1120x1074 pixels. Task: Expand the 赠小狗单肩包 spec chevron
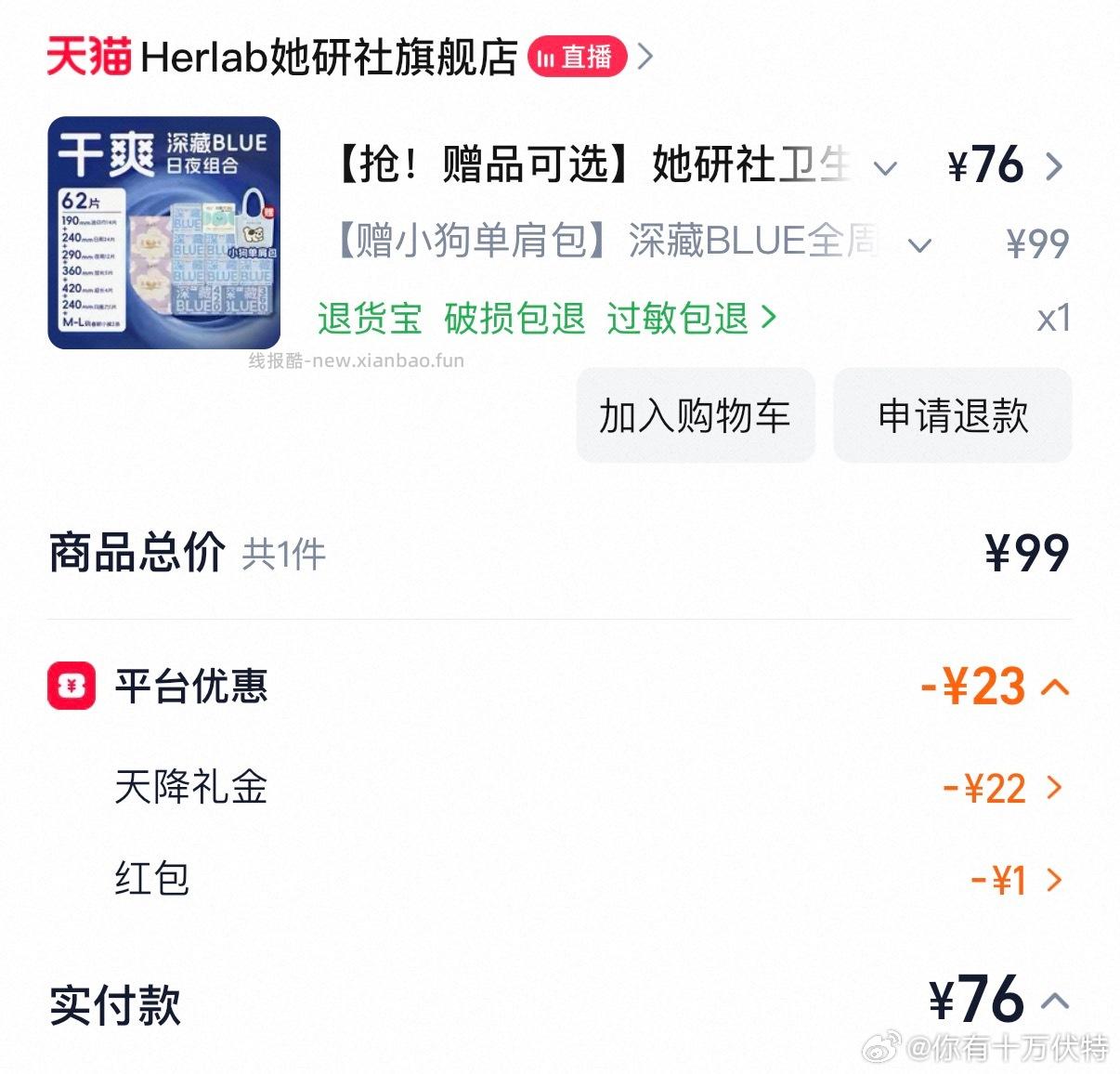(918, 246)
